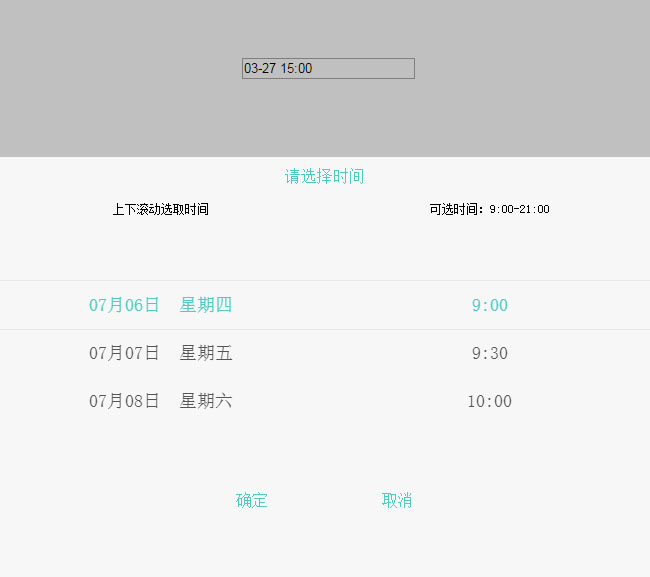
Task: Select the date 07月08日 星期六
Action: 160,401
